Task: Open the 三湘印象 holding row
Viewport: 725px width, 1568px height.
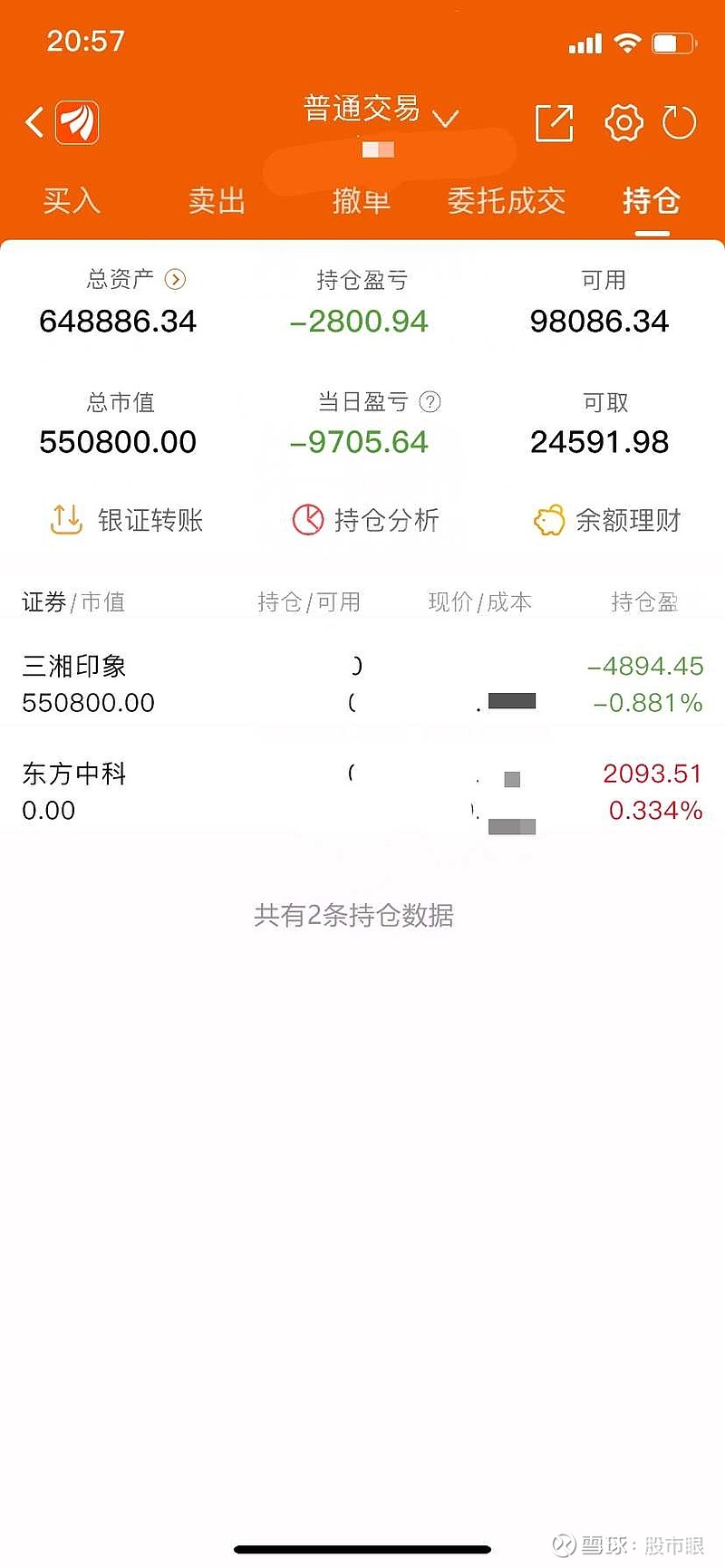Action: click(x=362, y=684)
